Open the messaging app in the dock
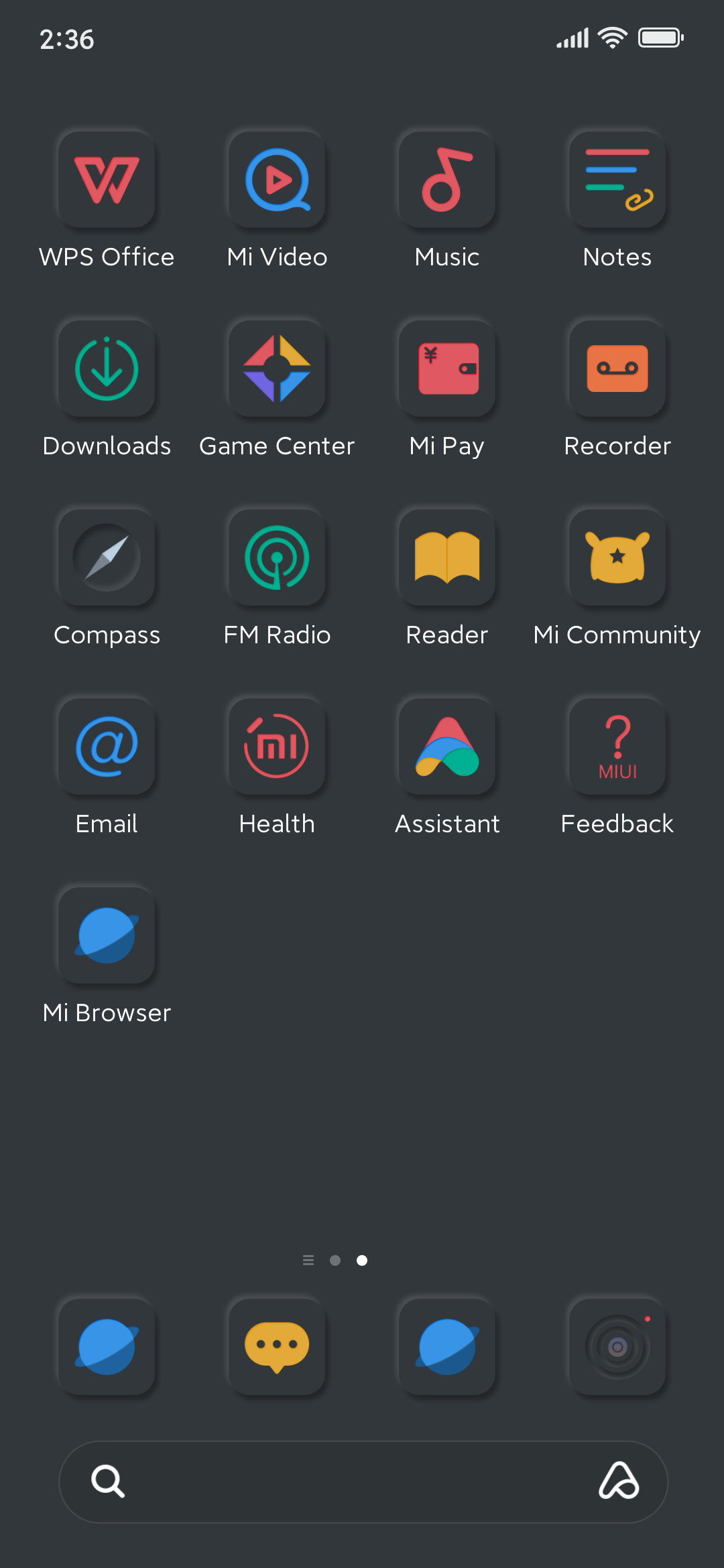 277,1347
